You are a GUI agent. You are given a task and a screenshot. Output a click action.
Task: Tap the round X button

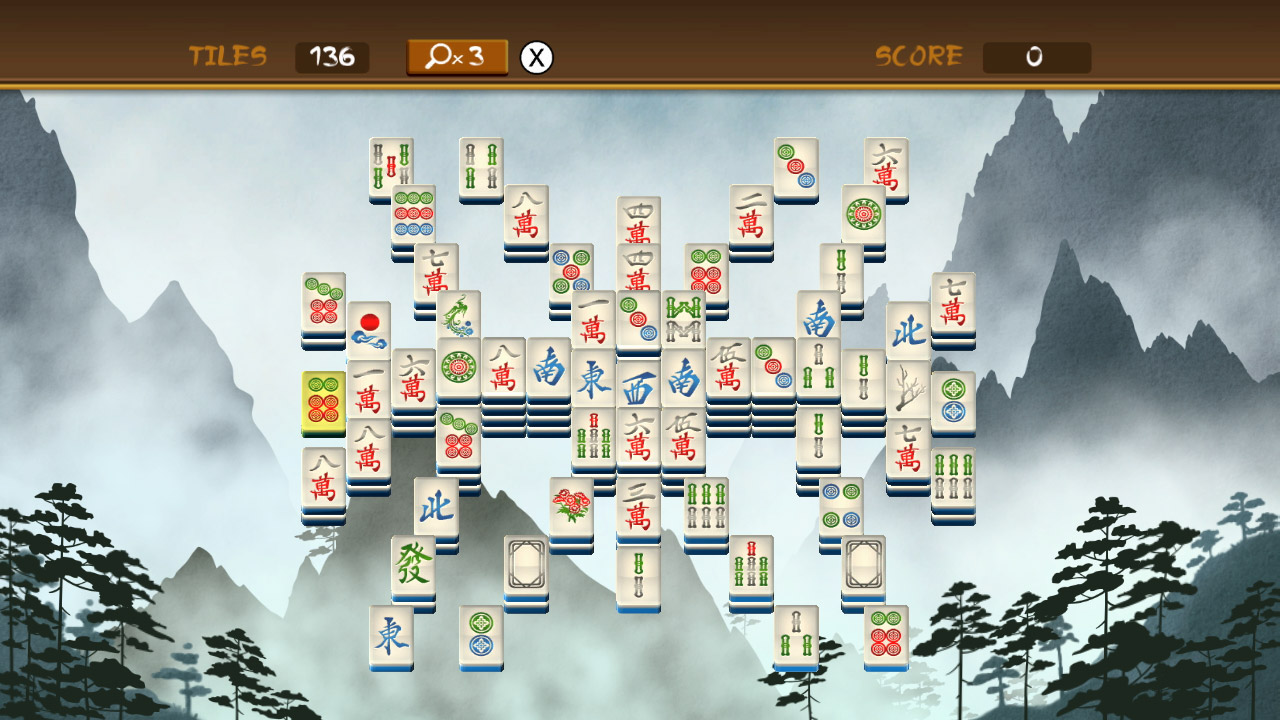[x=537, y=58]
